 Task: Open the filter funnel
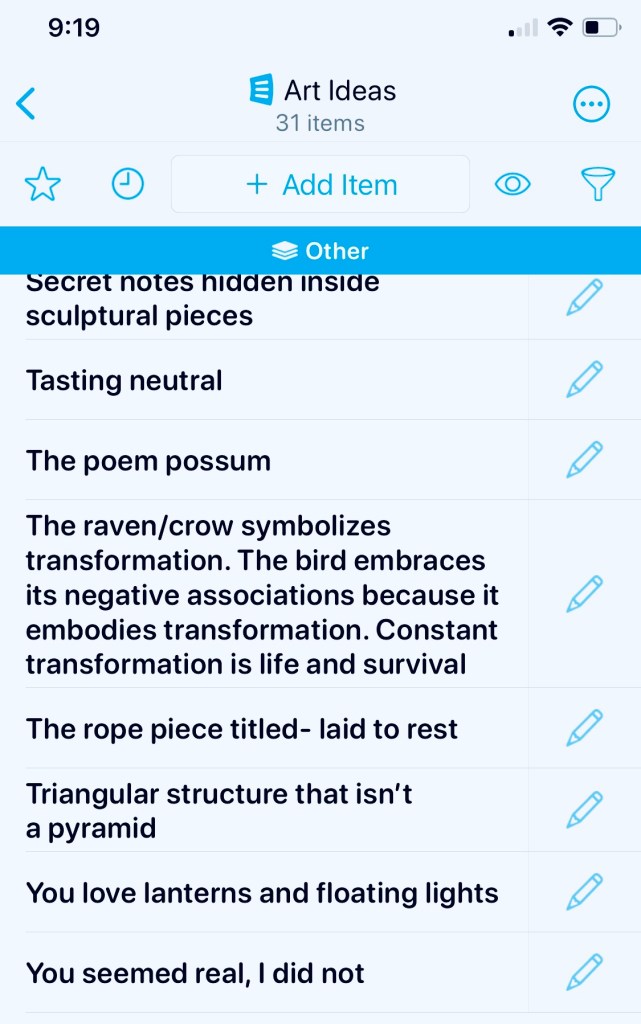[597, 185]
